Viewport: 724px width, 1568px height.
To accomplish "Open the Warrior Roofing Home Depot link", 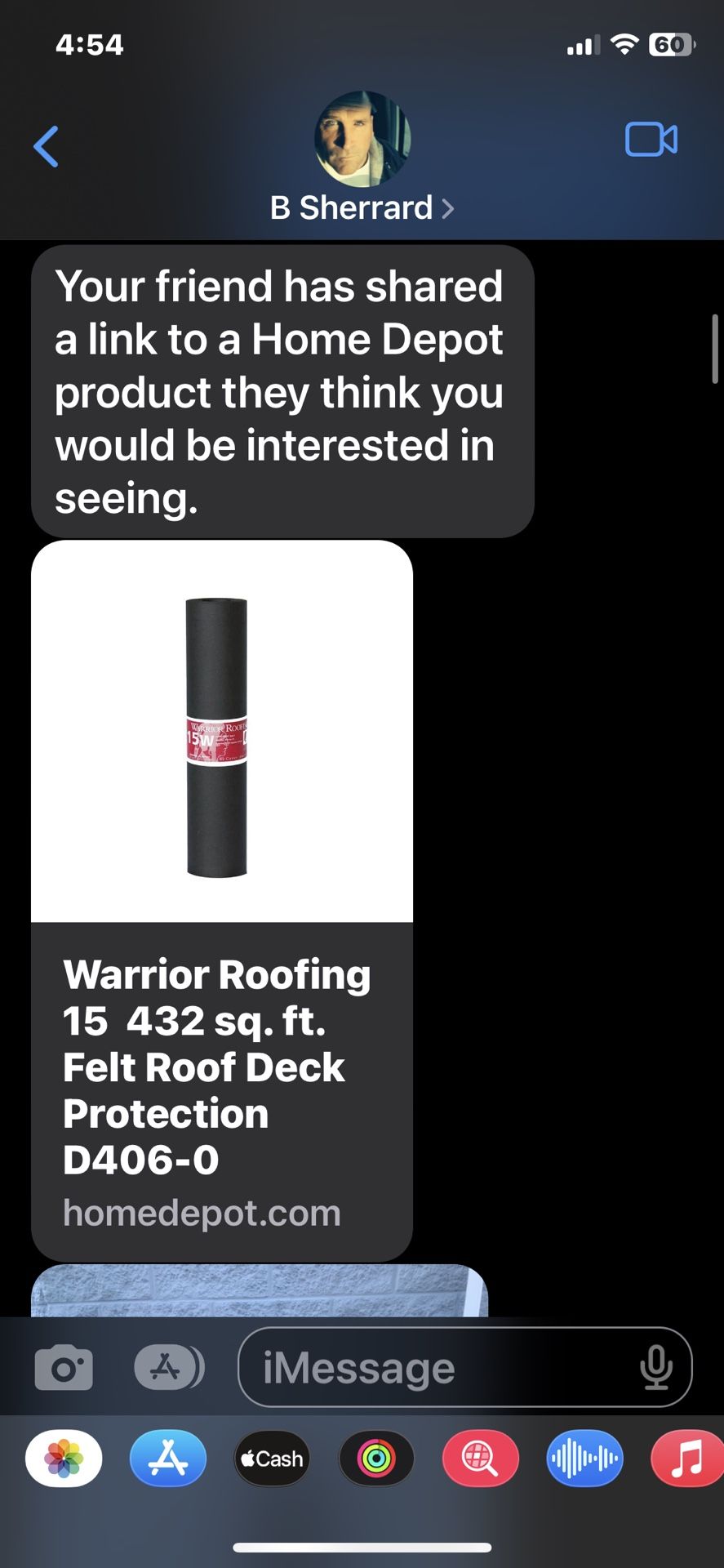I will (222, 898).
